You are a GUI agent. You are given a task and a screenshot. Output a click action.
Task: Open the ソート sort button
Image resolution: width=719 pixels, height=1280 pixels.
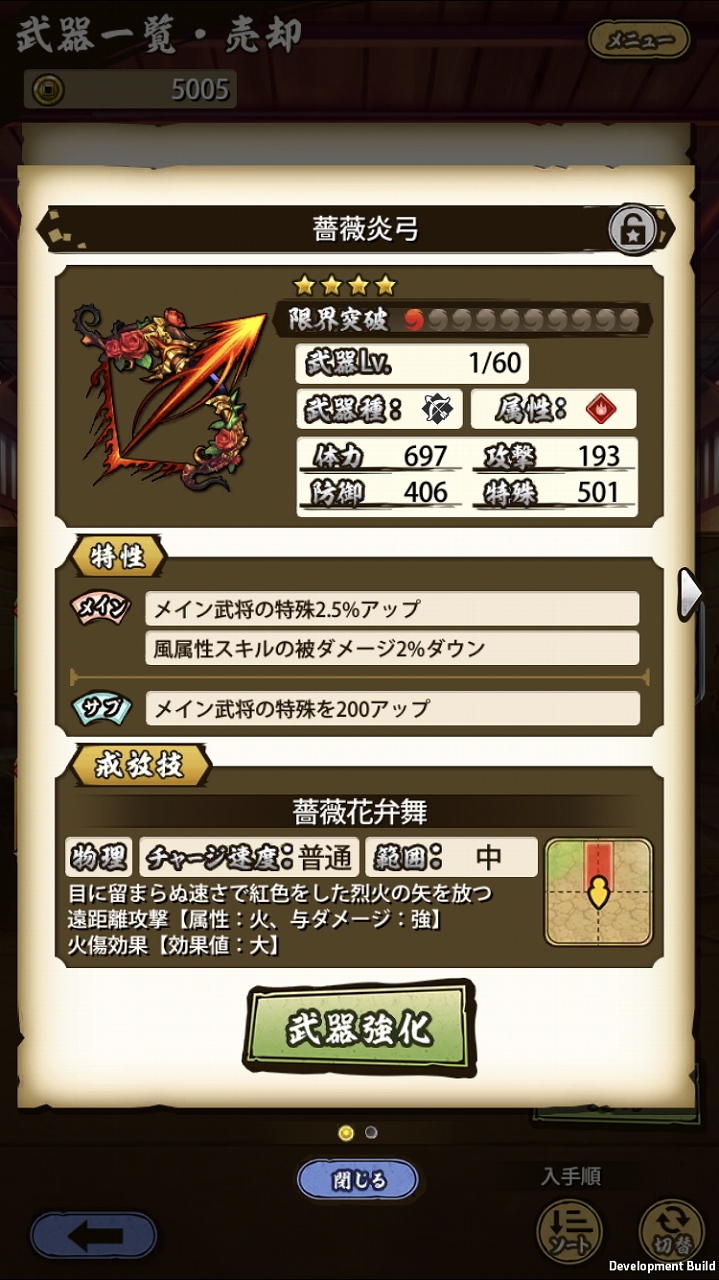[x=569, y=1230]
